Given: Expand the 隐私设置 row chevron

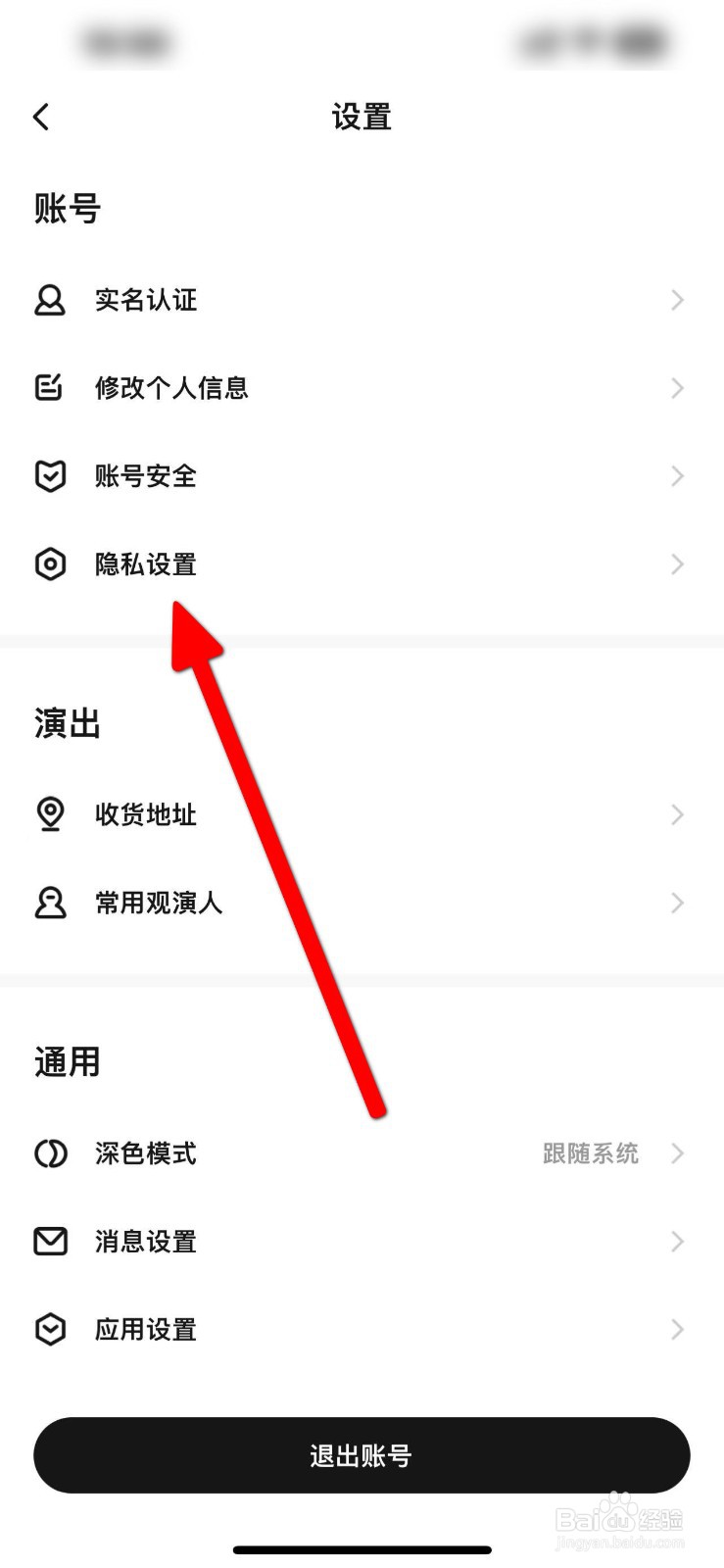Looking at the screenshot, I should coord(676,564).
